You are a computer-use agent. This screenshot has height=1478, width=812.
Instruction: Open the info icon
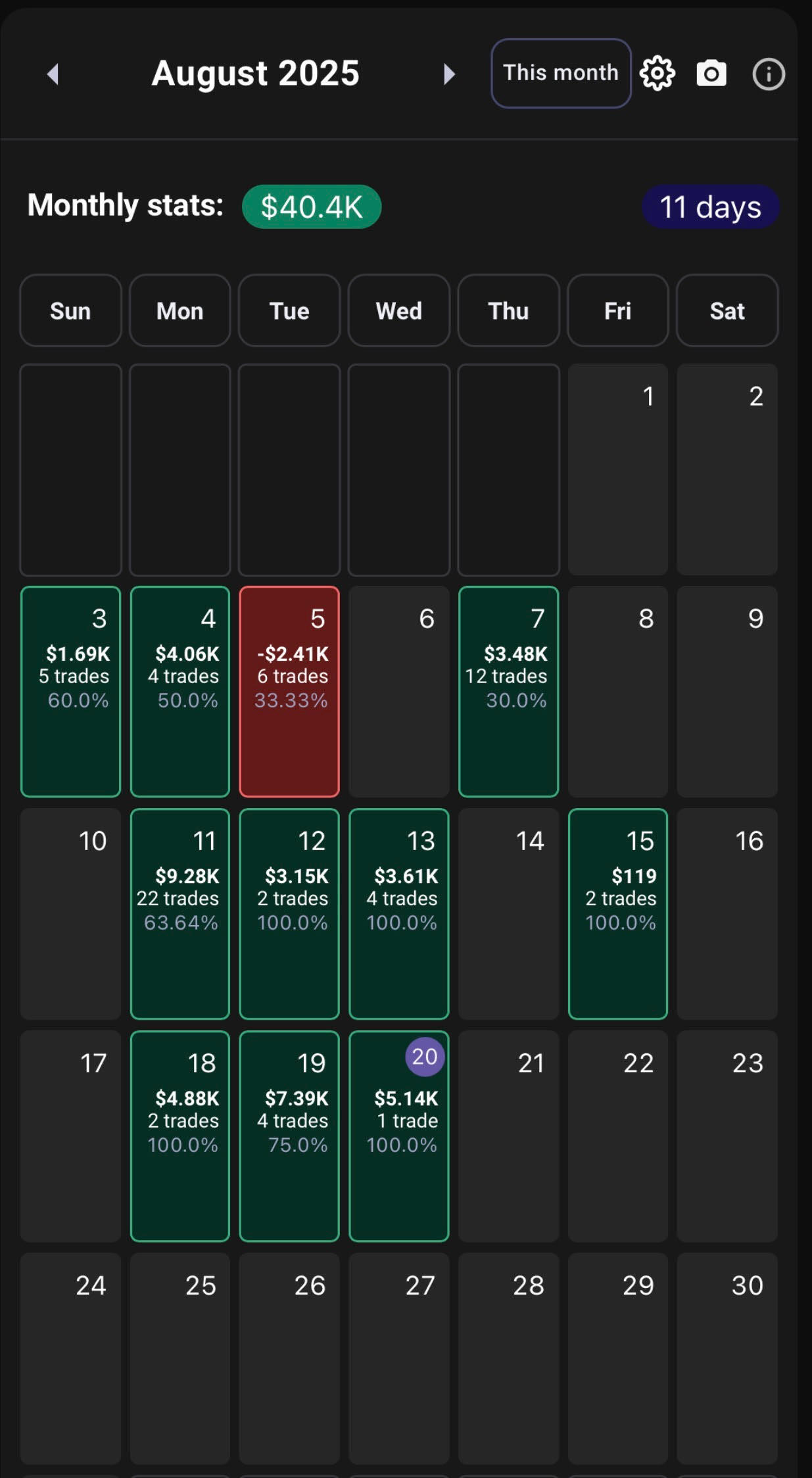tap(768, 74)
